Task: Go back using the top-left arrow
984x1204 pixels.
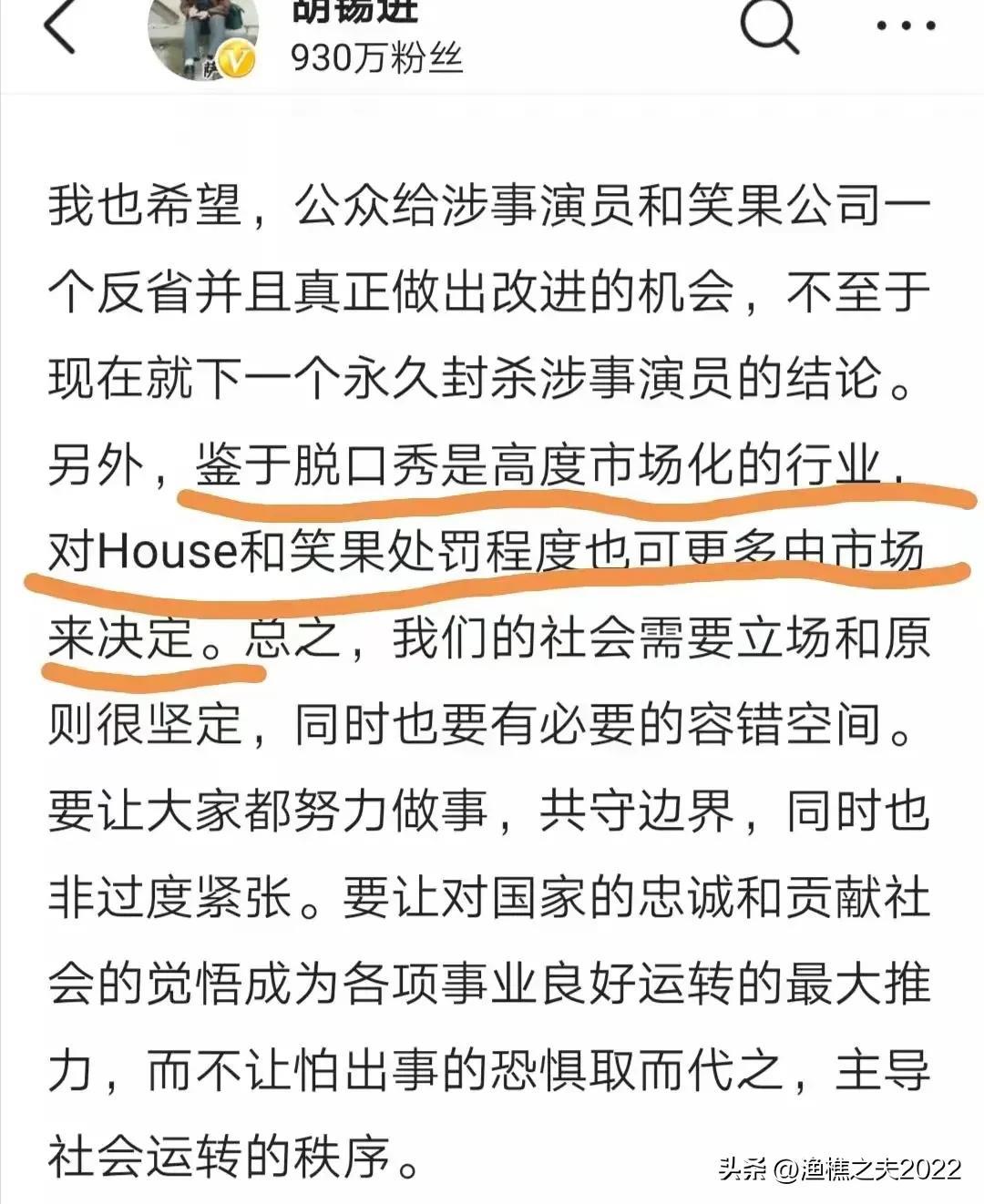Action: [x=60, y=26]
